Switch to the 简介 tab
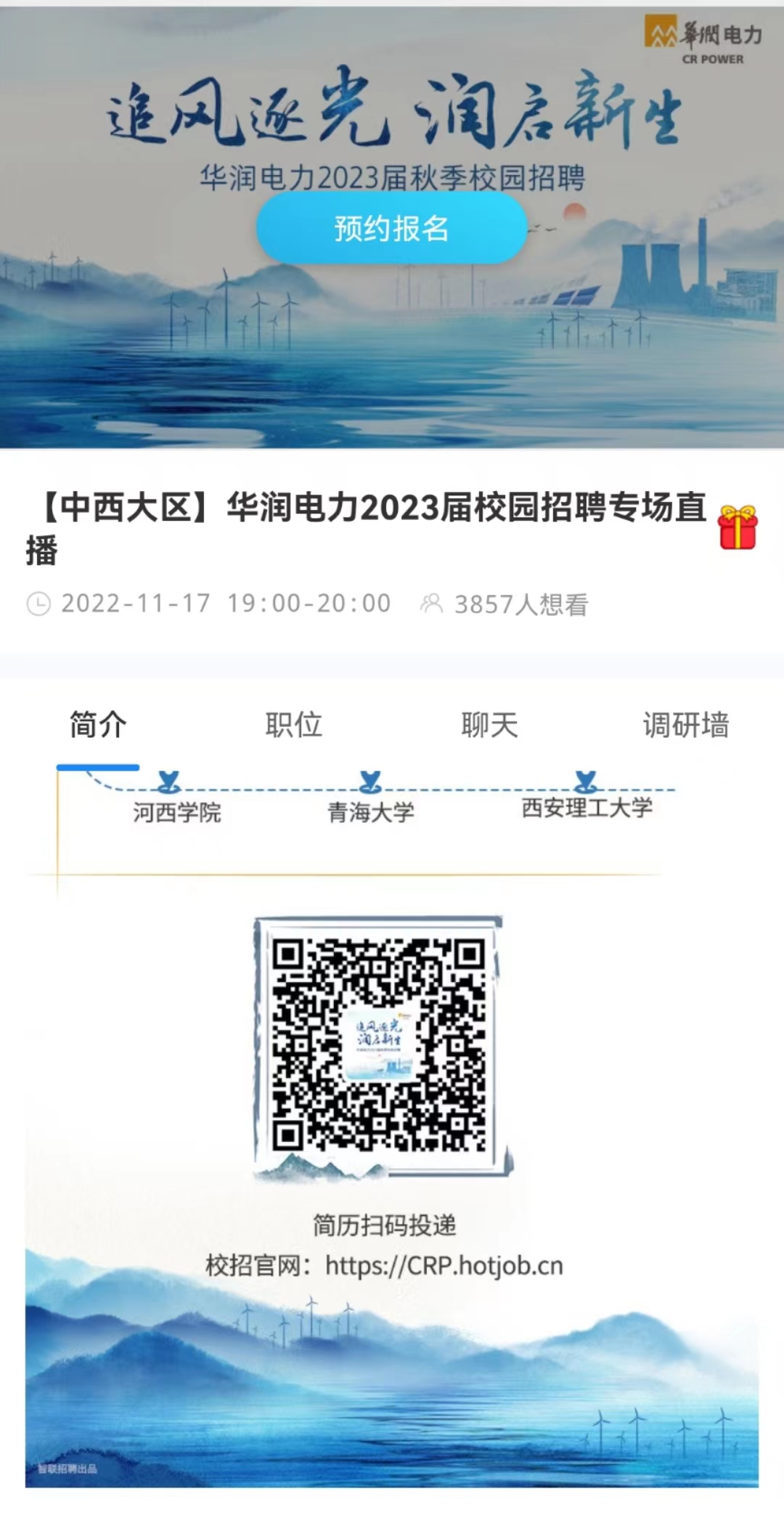Viewport: 784px width, 1529px height. click(x=98, y=725)
